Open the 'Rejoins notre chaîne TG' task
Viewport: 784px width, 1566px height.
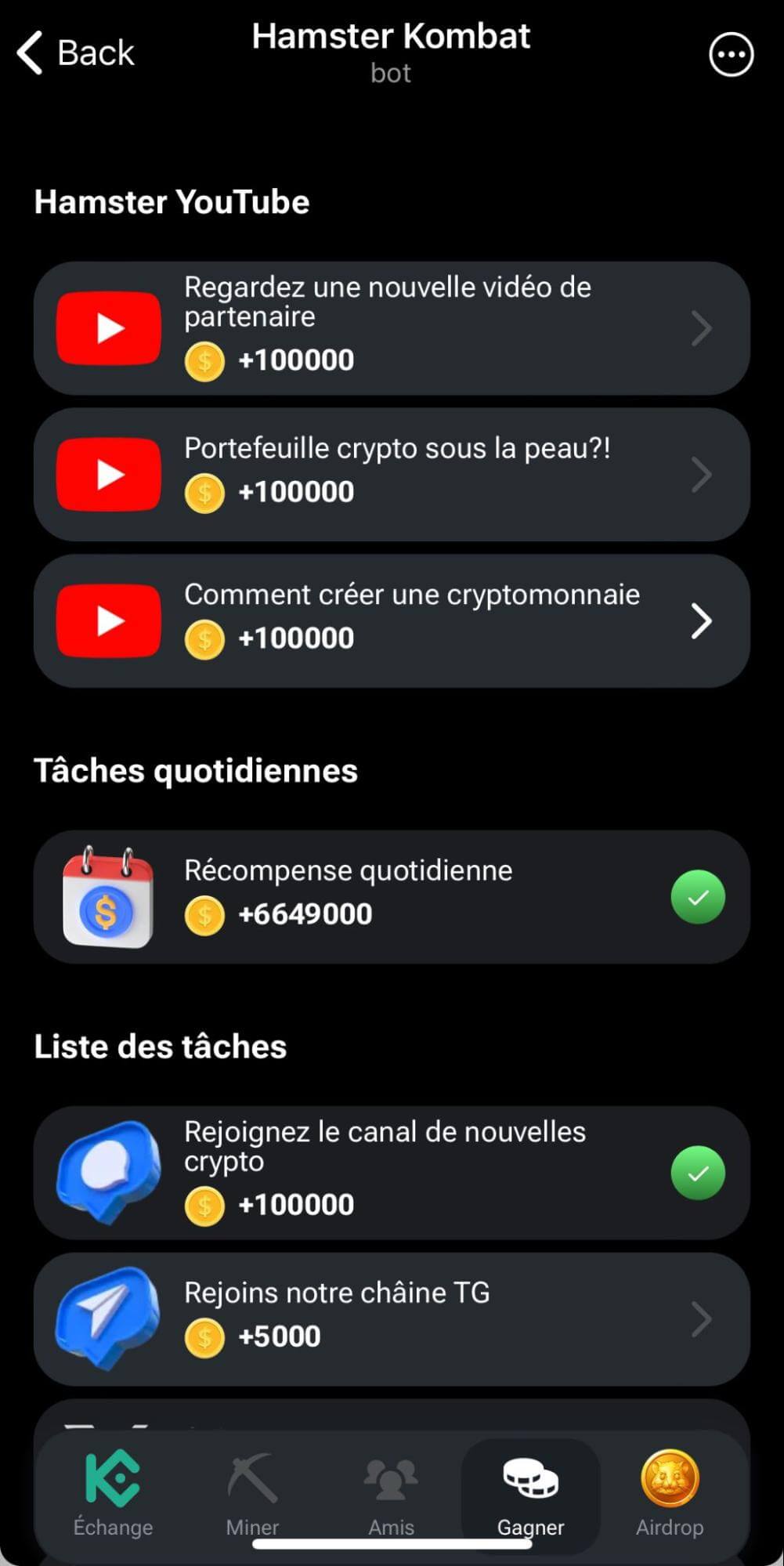(391, 1318)
